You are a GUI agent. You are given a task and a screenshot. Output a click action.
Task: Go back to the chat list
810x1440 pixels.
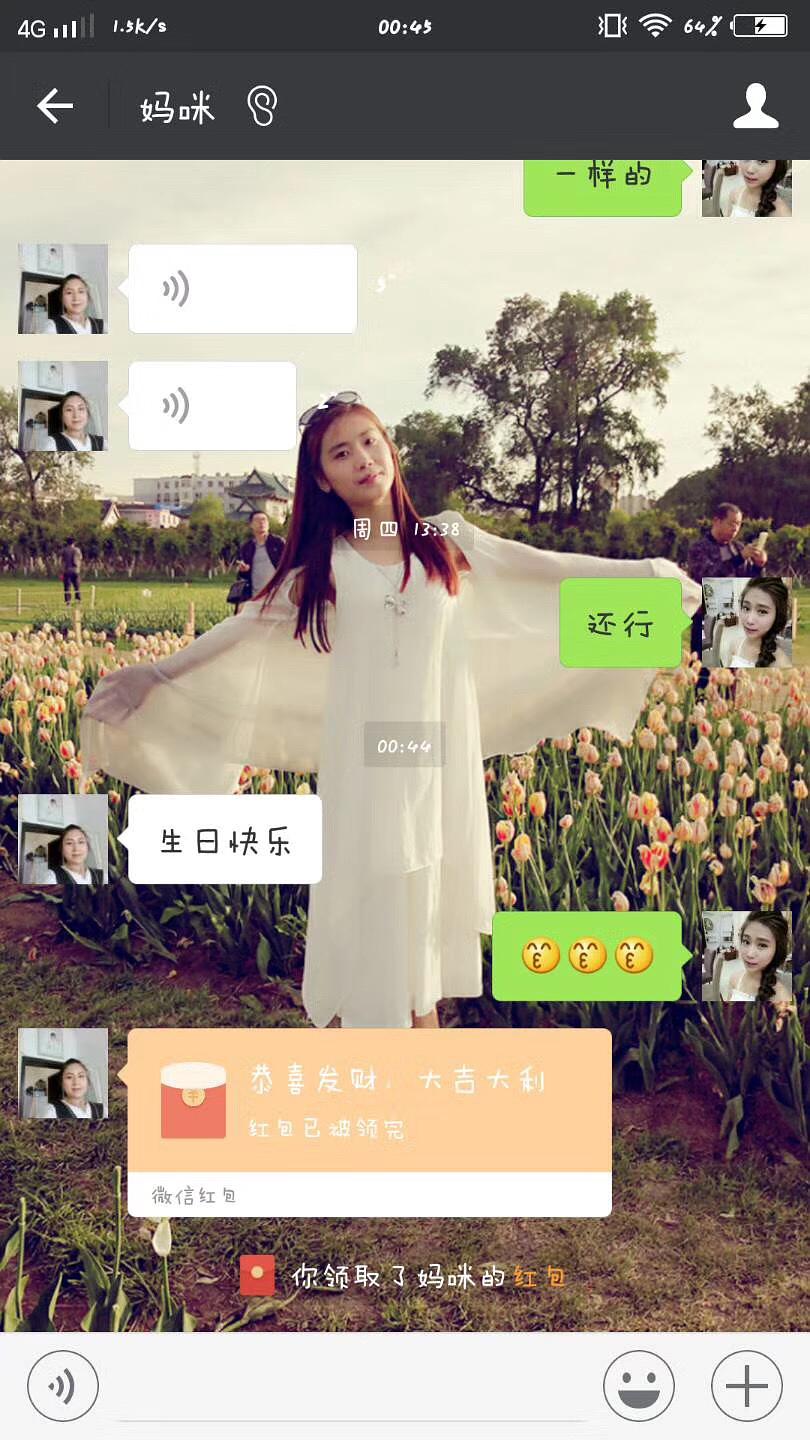point(55,106)
